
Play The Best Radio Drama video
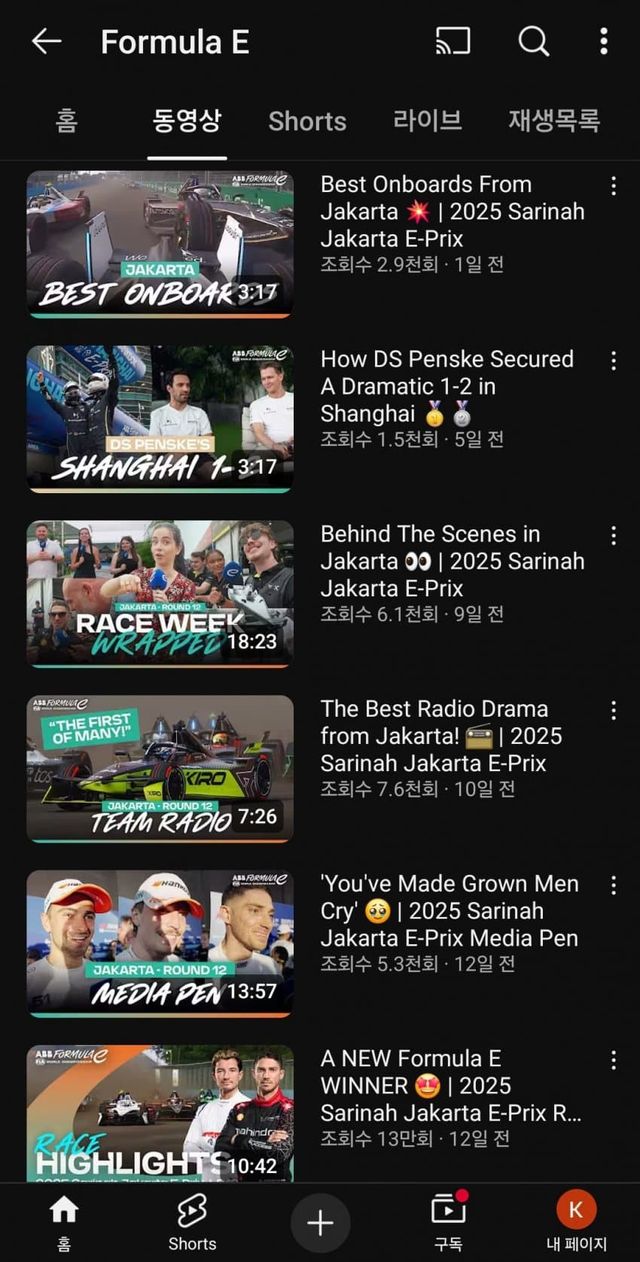pos(160,769)
